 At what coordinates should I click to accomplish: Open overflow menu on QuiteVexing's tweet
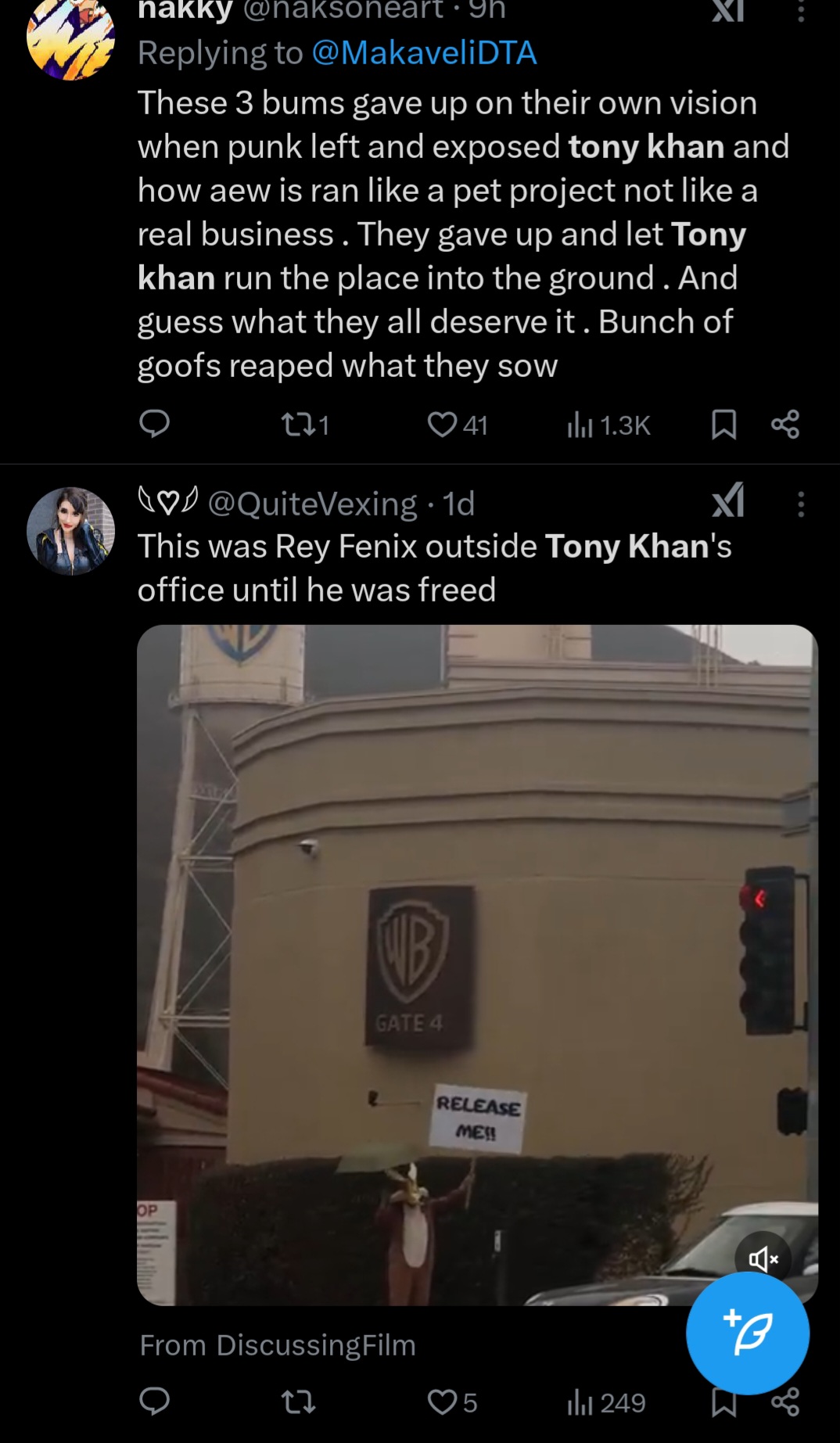pos(800,504)
